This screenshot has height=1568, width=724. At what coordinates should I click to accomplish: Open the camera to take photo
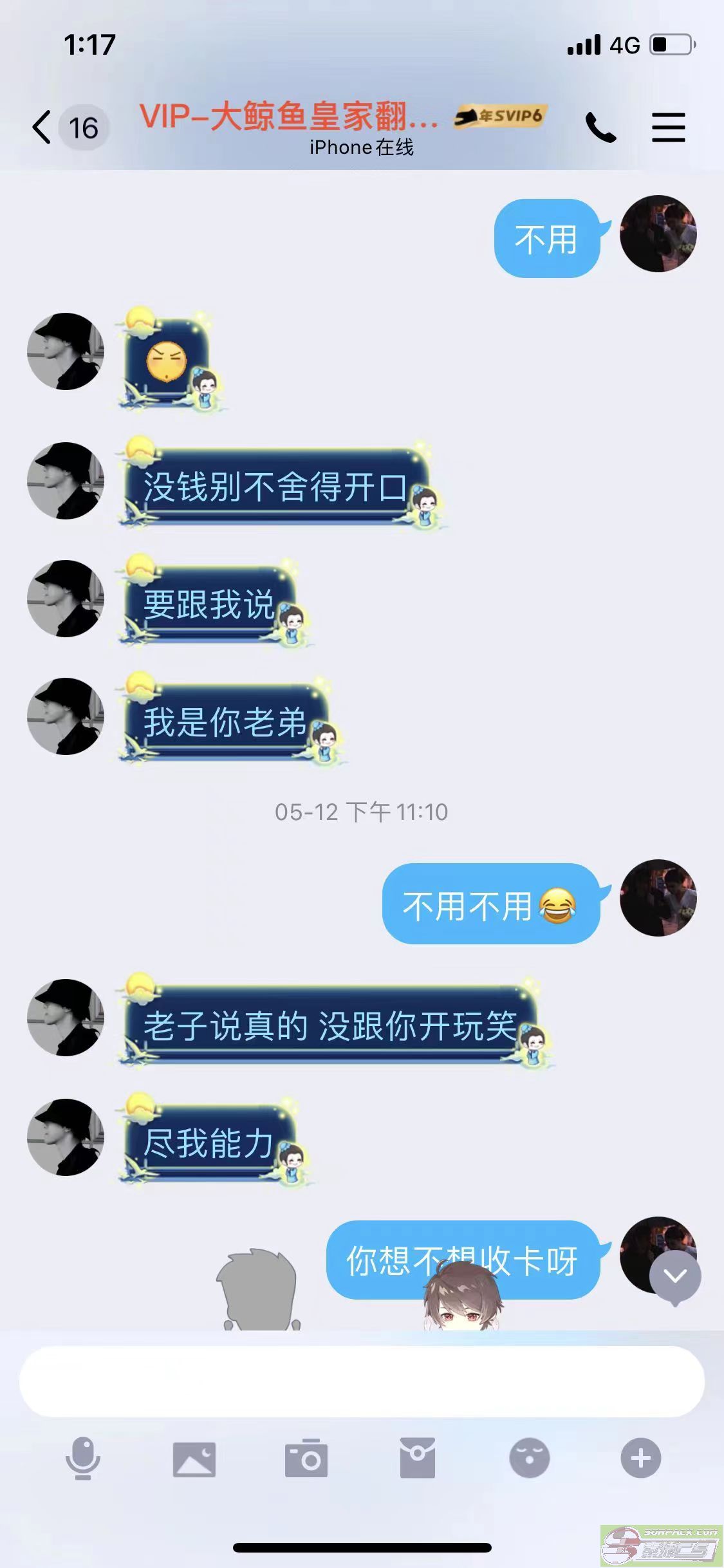click(306, 1459)
